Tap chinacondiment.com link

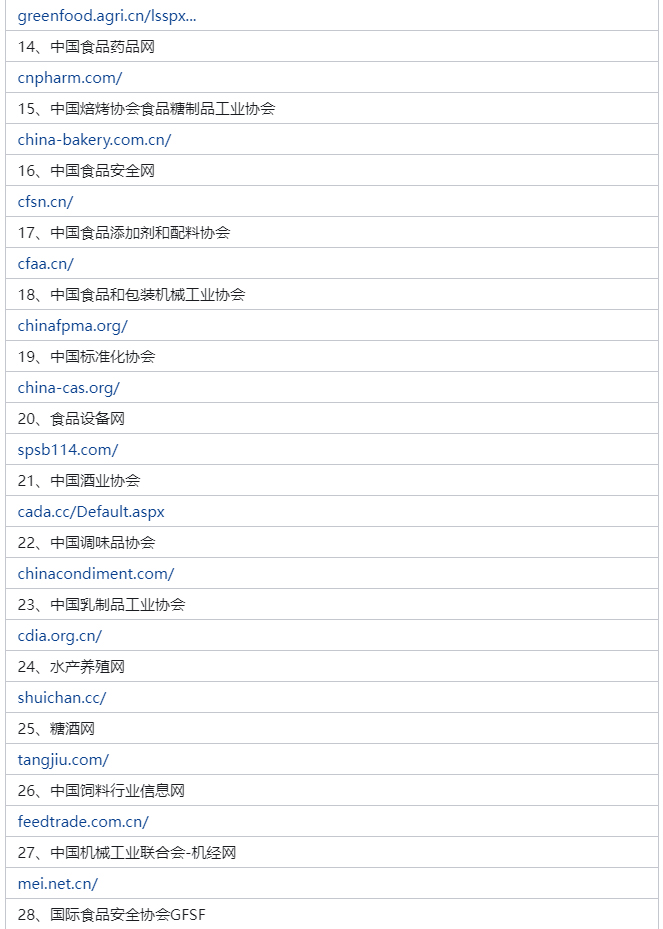tap(95, 574)
